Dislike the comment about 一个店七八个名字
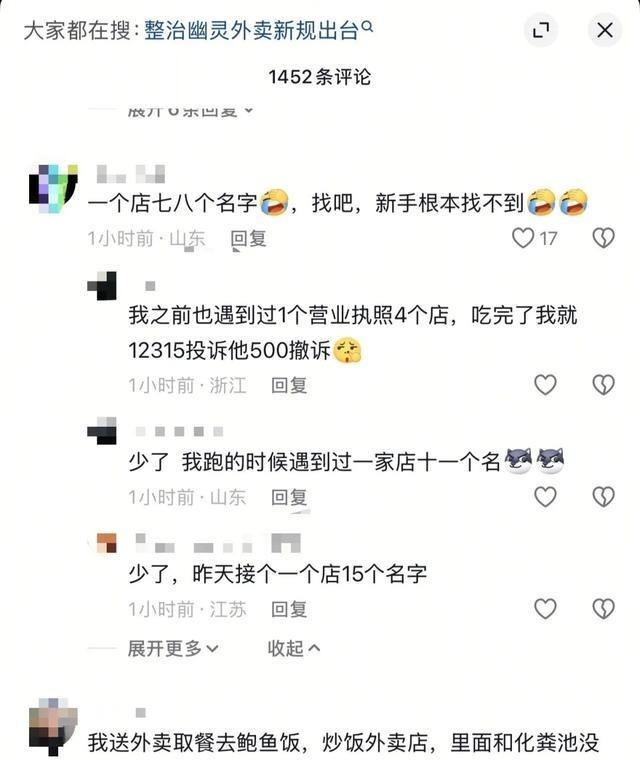This screenshot has height=760, width=640. pos(602,238)
